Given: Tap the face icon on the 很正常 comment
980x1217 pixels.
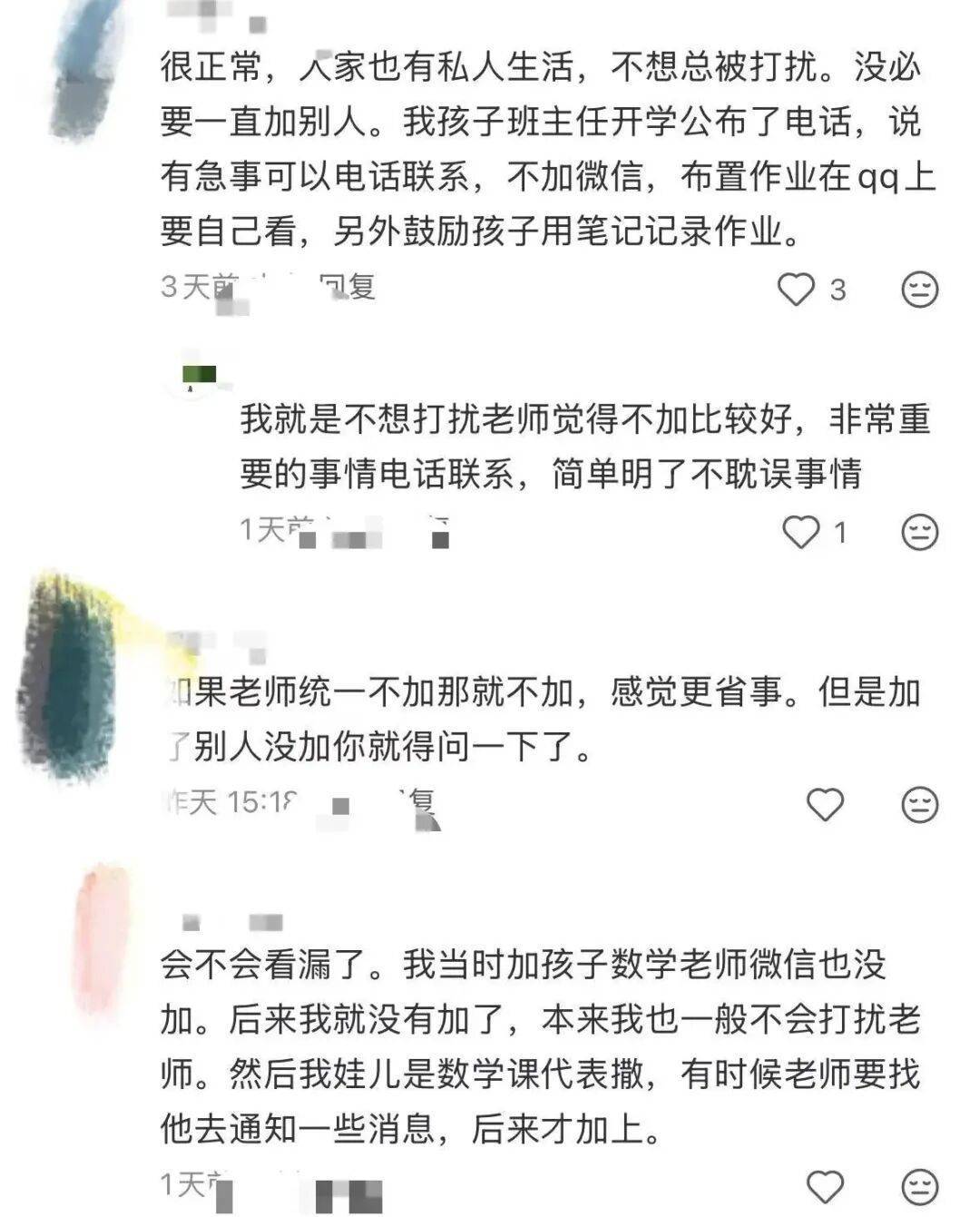Looking at the screenshot, I should pyautogui.click(x=919, y=290).
